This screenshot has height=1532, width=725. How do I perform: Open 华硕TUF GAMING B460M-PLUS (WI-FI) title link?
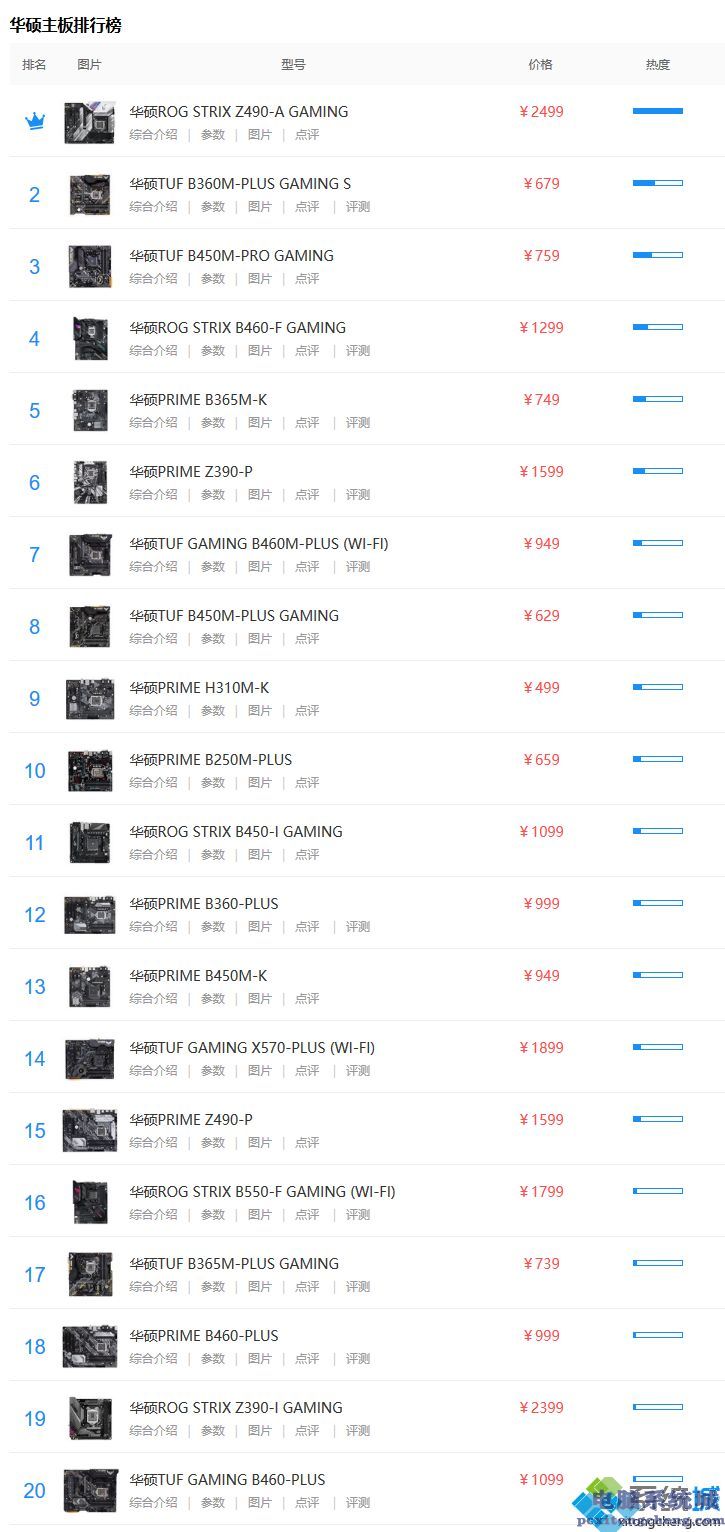pos(258,544)
